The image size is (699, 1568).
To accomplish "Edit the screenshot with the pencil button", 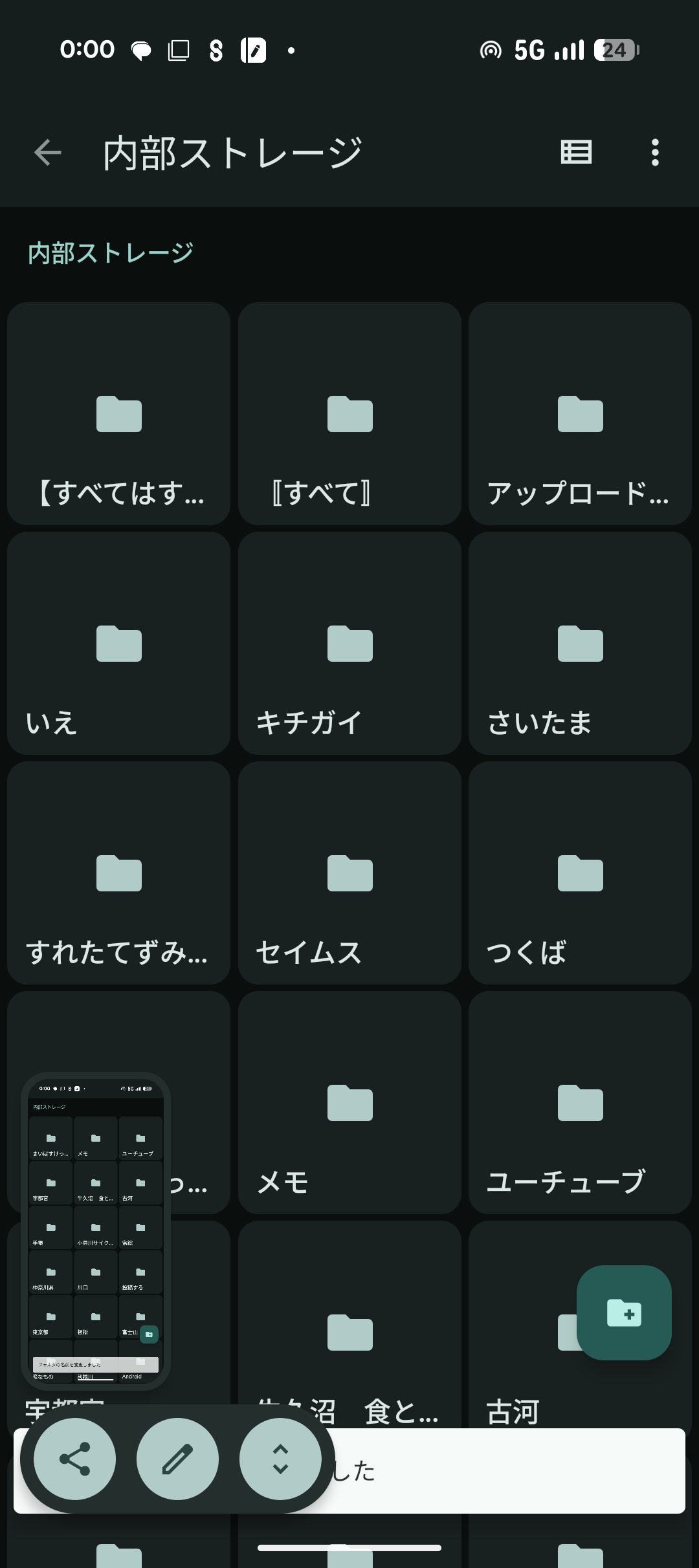I will coord(177,1459).
